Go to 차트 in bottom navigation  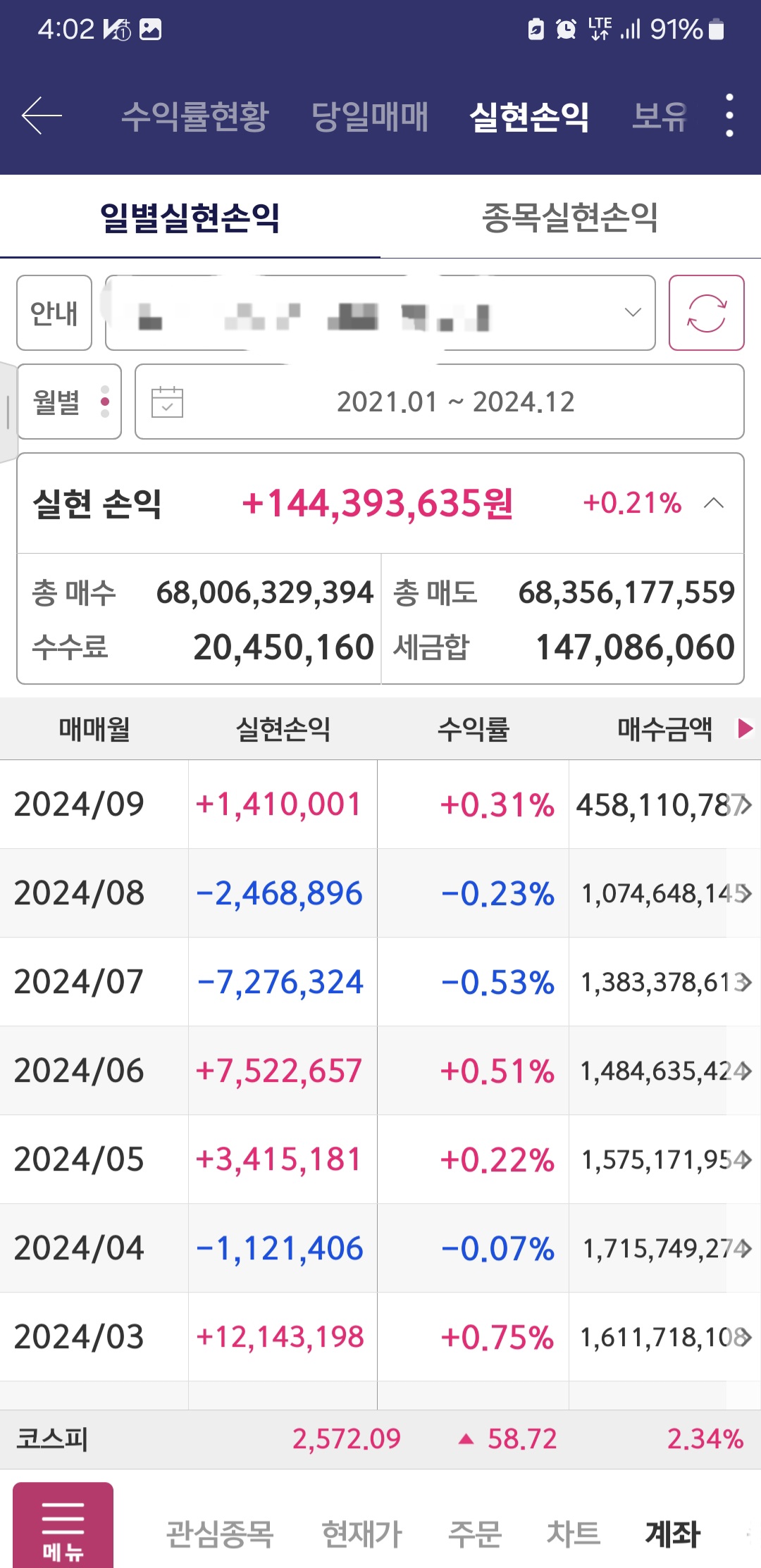[574, 1533]
